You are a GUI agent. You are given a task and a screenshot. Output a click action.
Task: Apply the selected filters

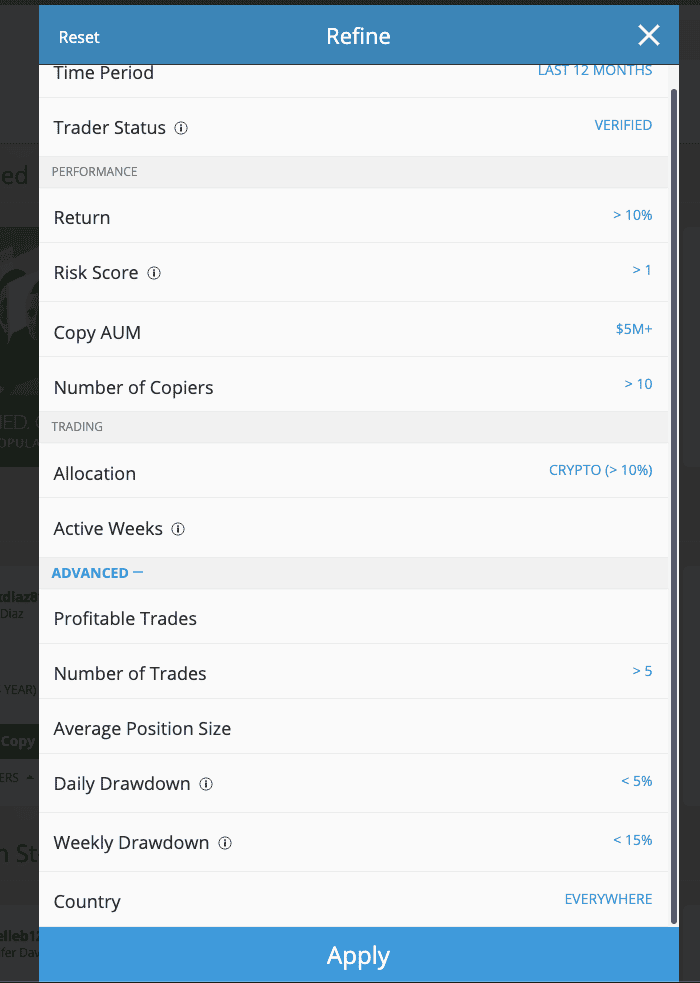(358, 956)
